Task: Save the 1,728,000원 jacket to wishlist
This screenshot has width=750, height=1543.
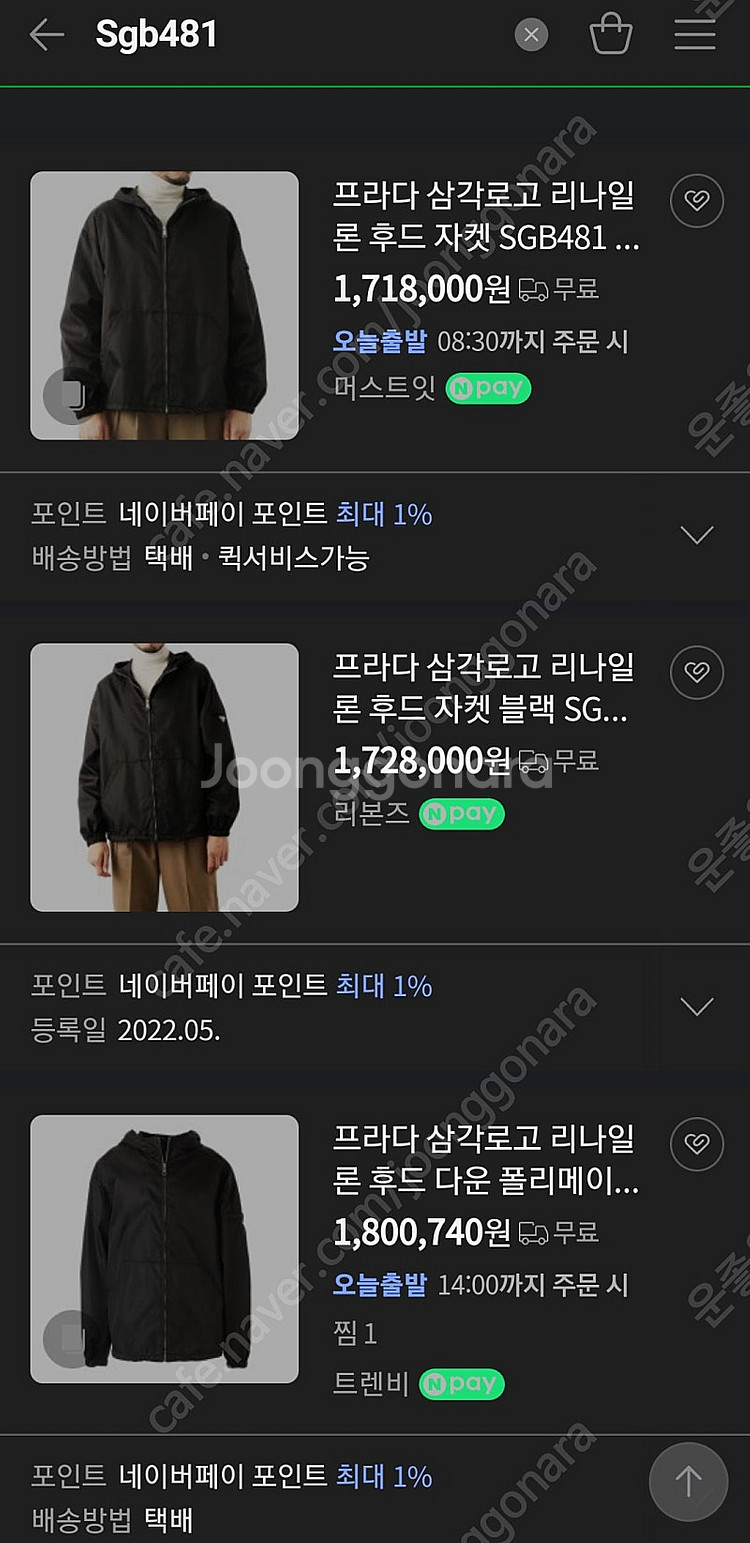Action: coord(696,673)
